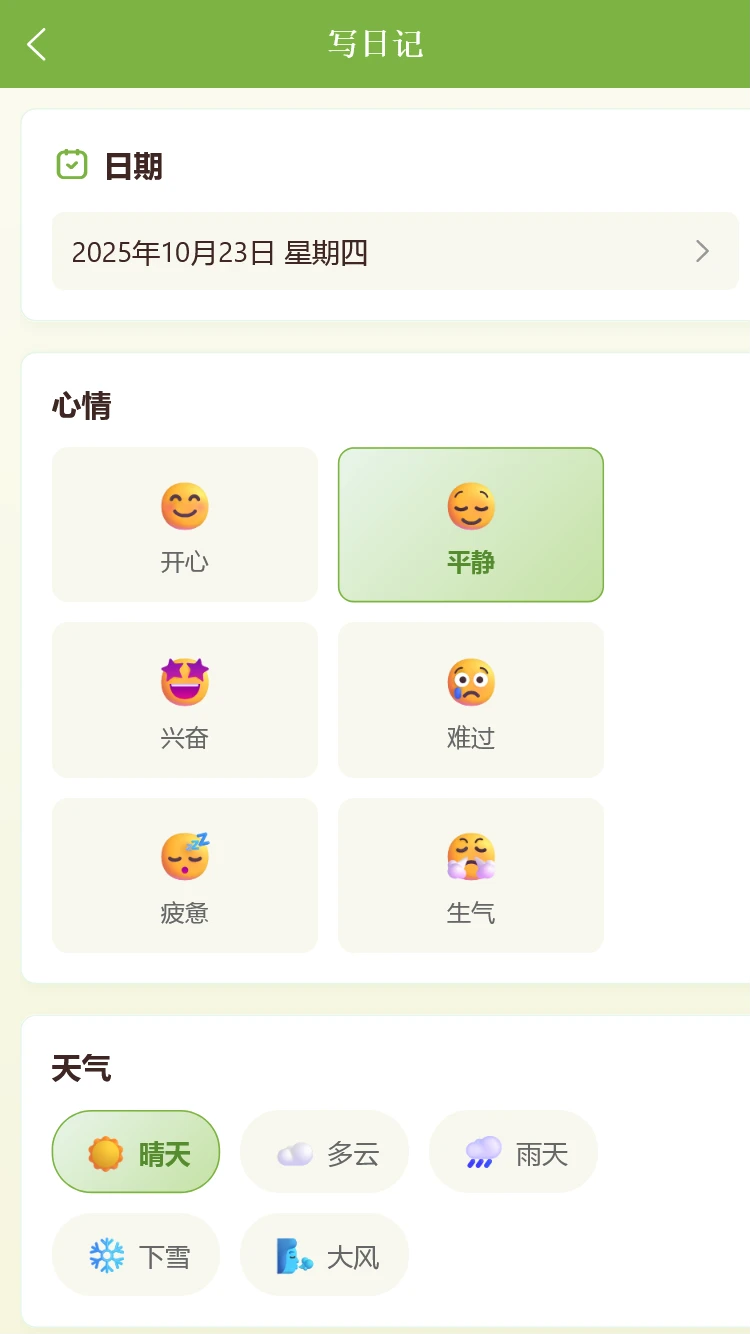Go back from the 写日记 screen

point(37,44)
